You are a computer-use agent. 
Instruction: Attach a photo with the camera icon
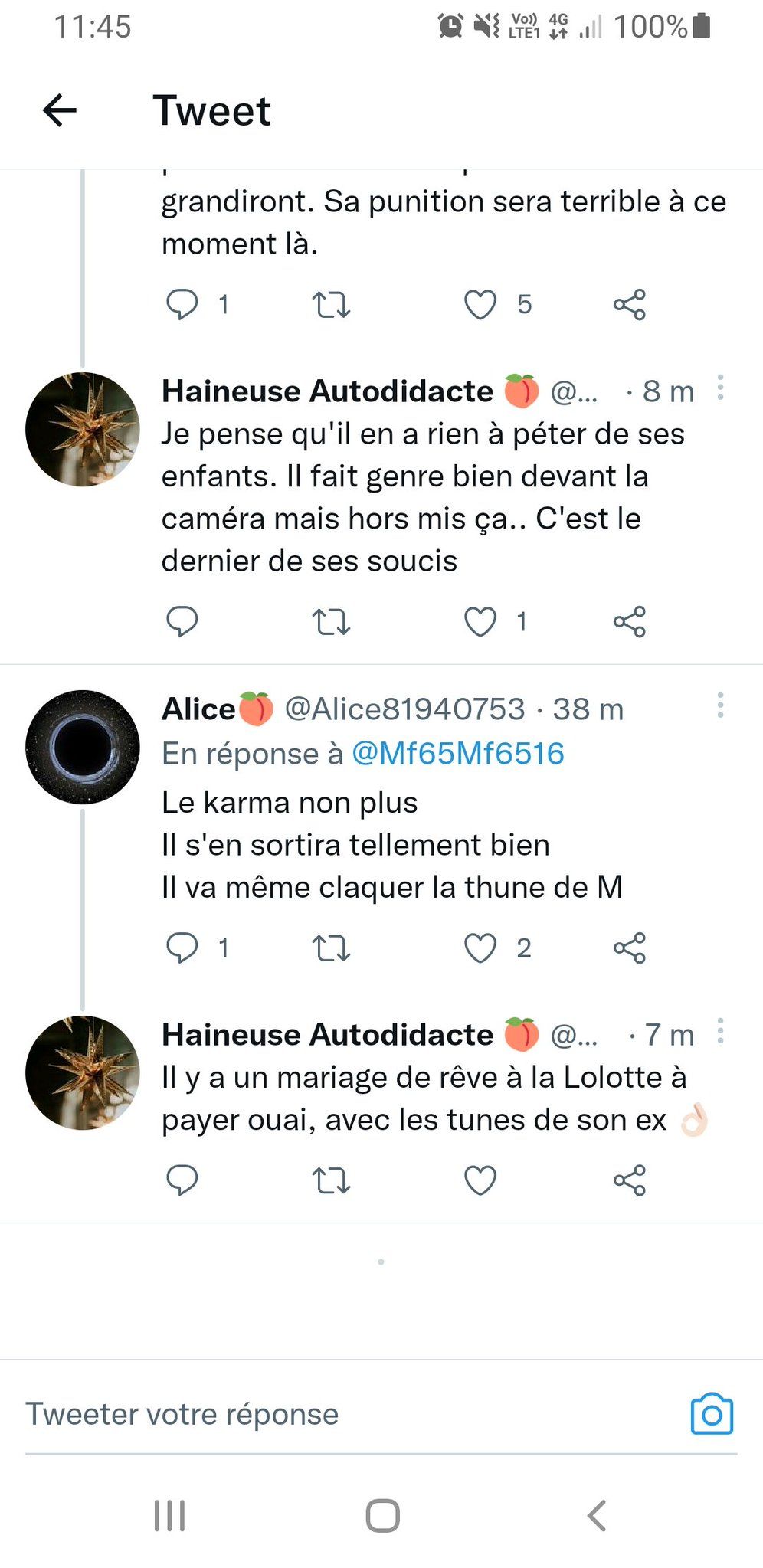tap(712, 1414)
